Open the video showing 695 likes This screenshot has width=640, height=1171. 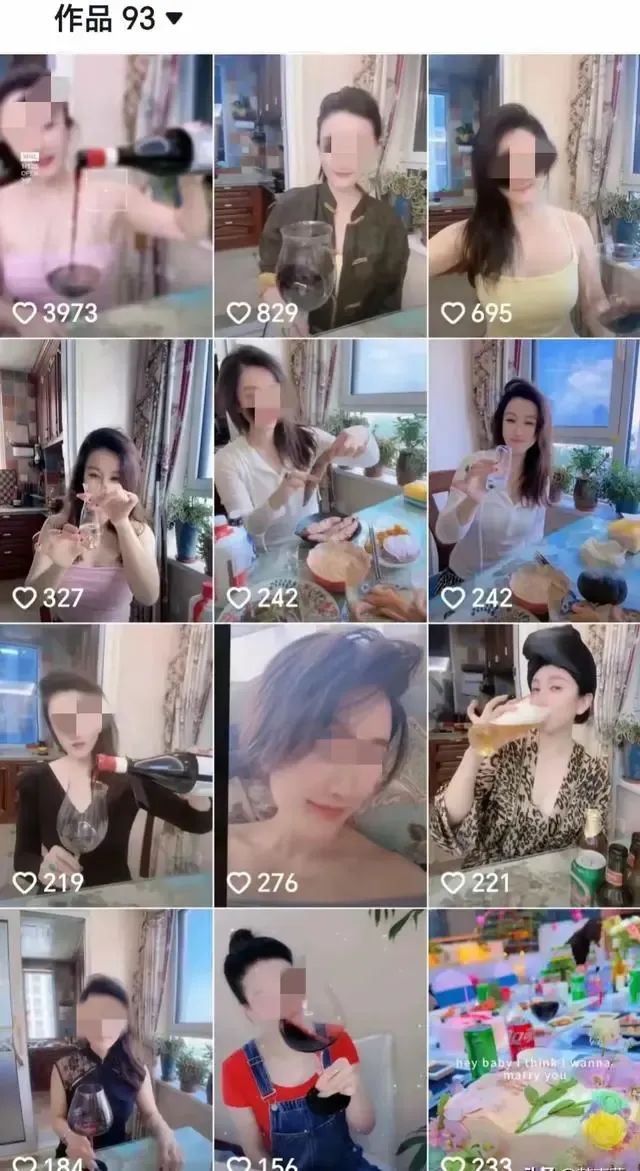534,195
